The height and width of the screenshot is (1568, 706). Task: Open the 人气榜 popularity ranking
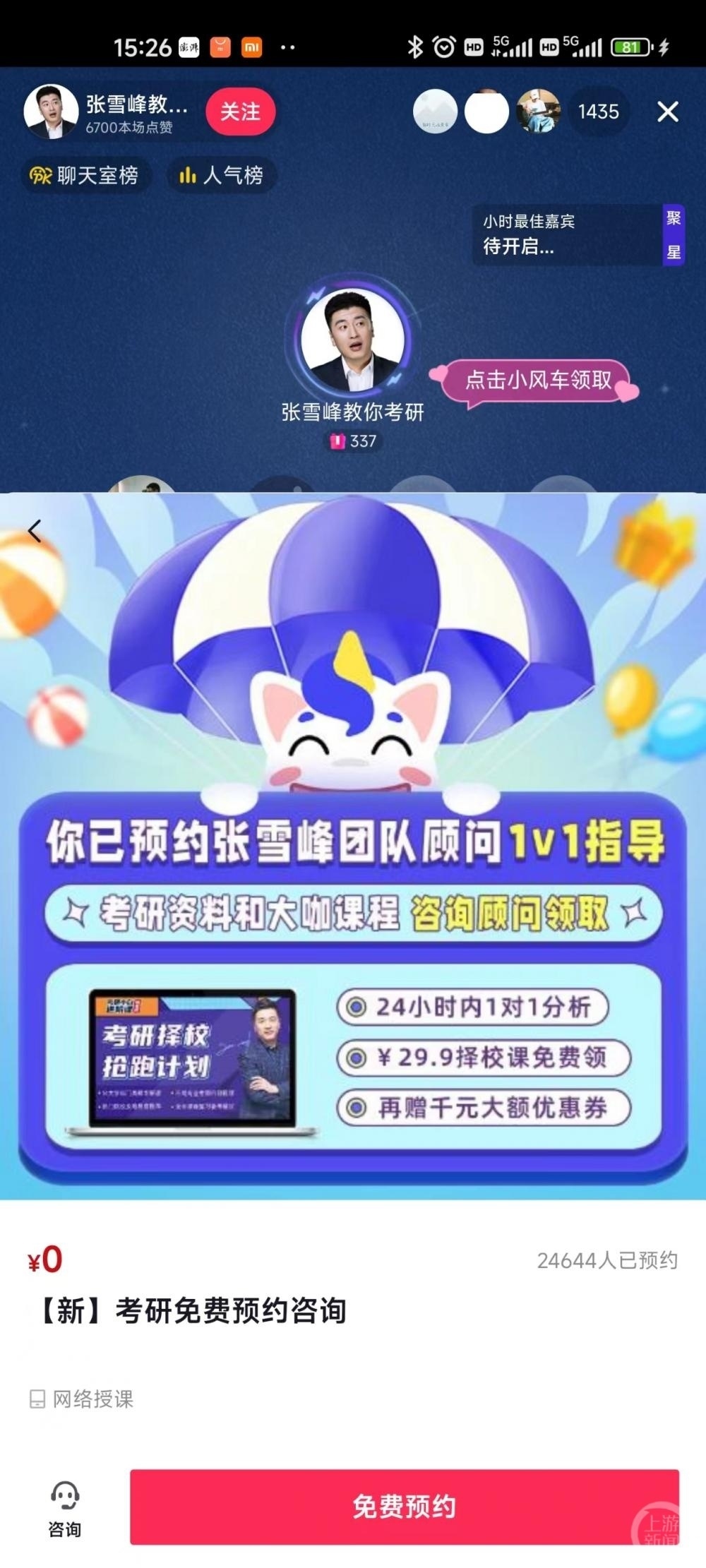(x=220, y=176)
